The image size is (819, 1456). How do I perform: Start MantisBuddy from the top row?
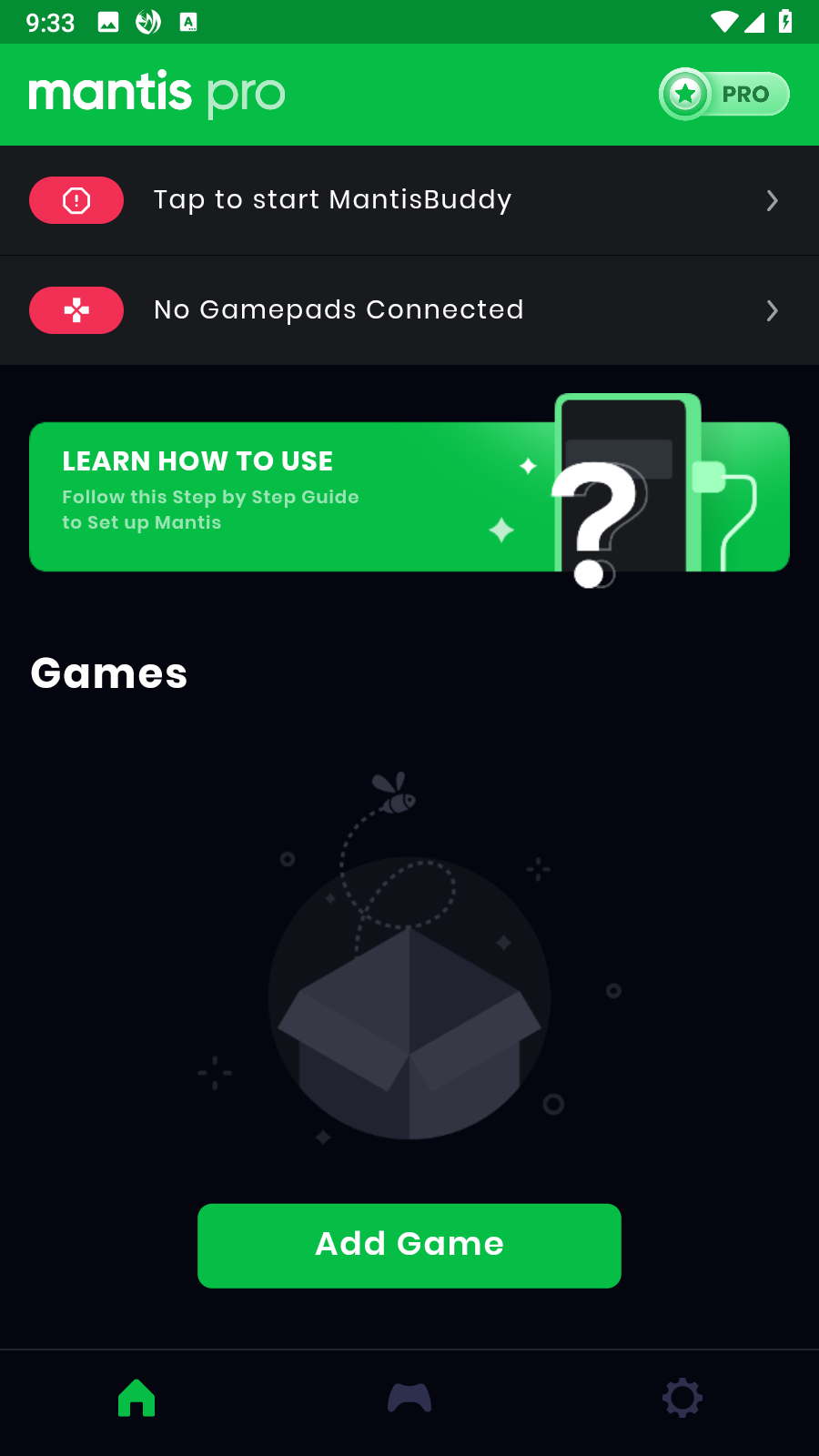click(x=409, y=200)
